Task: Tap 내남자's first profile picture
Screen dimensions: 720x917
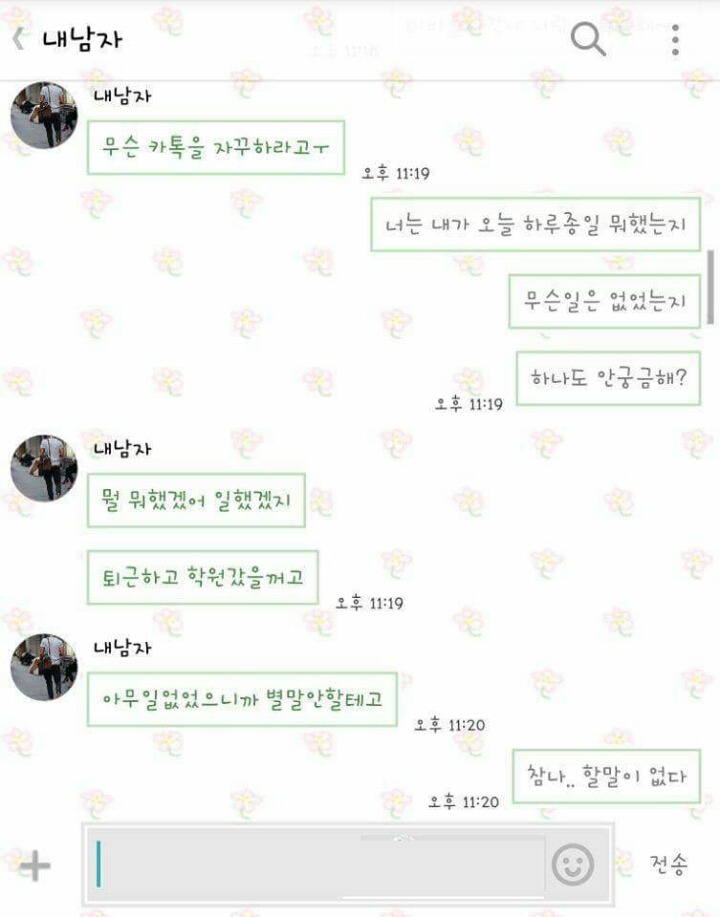Action: (43, 115)
